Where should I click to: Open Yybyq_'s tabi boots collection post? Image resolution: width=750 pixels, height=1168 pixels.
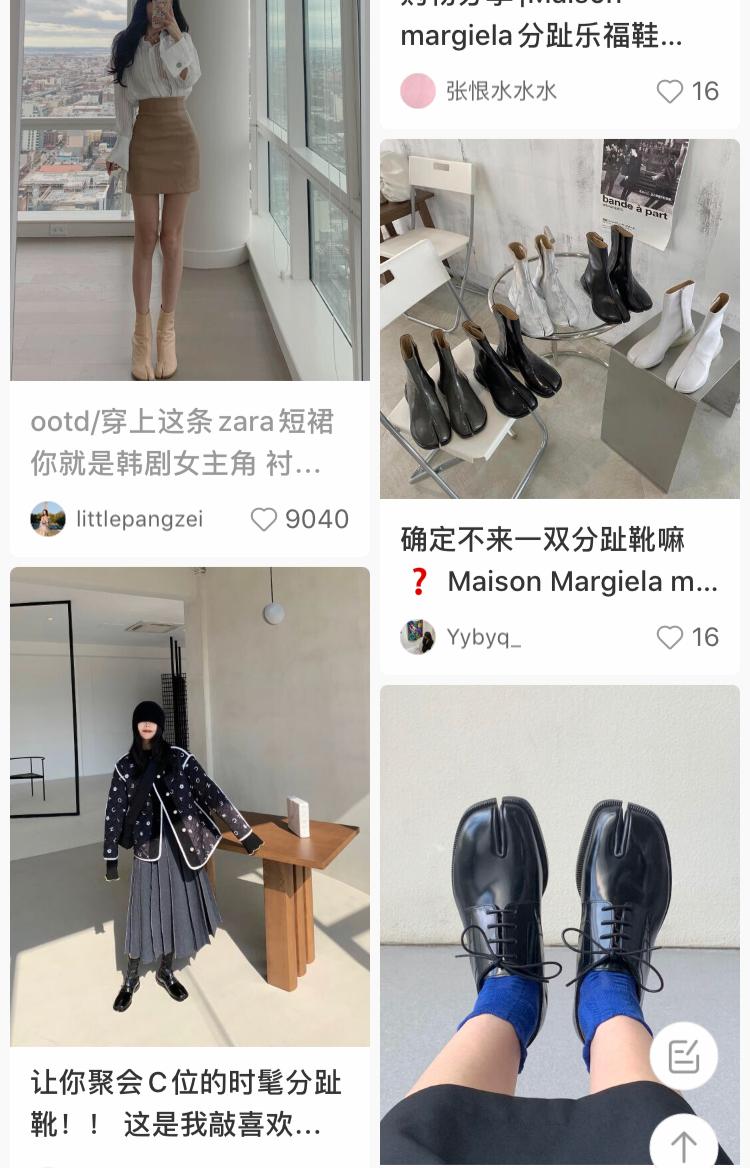pos(560,318)
